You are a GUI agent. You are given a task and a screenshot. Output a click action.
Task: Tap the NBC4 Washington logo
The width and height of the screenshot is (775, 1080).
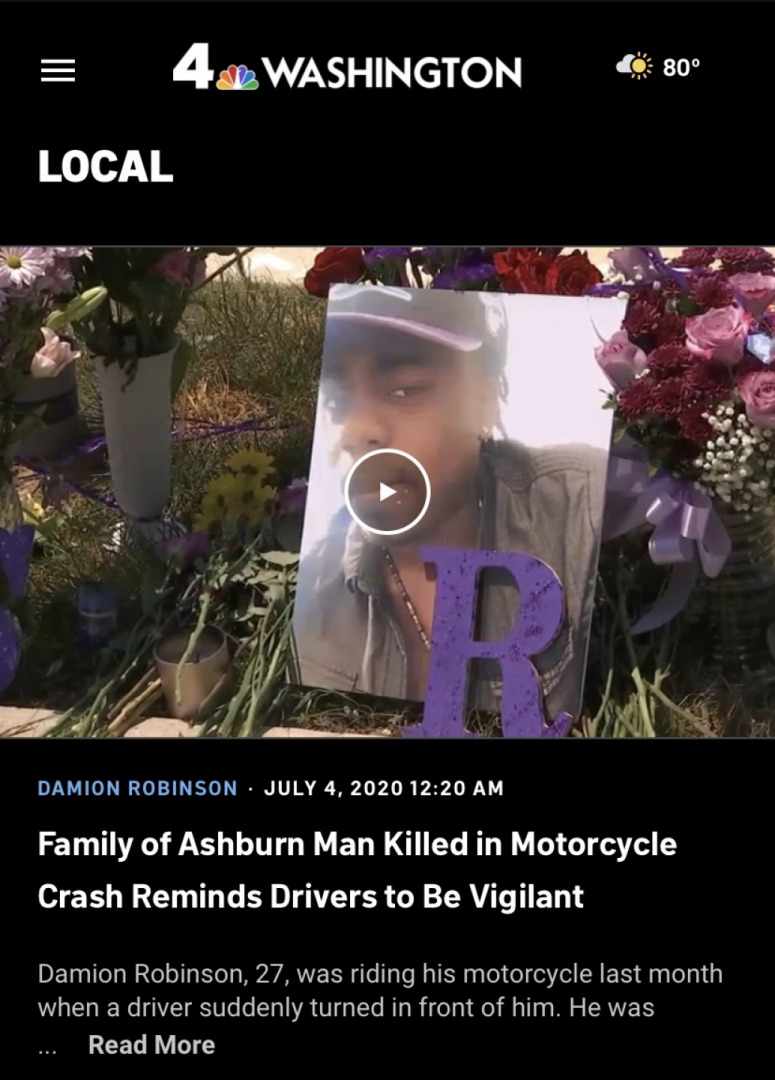(x=347, y=70)
